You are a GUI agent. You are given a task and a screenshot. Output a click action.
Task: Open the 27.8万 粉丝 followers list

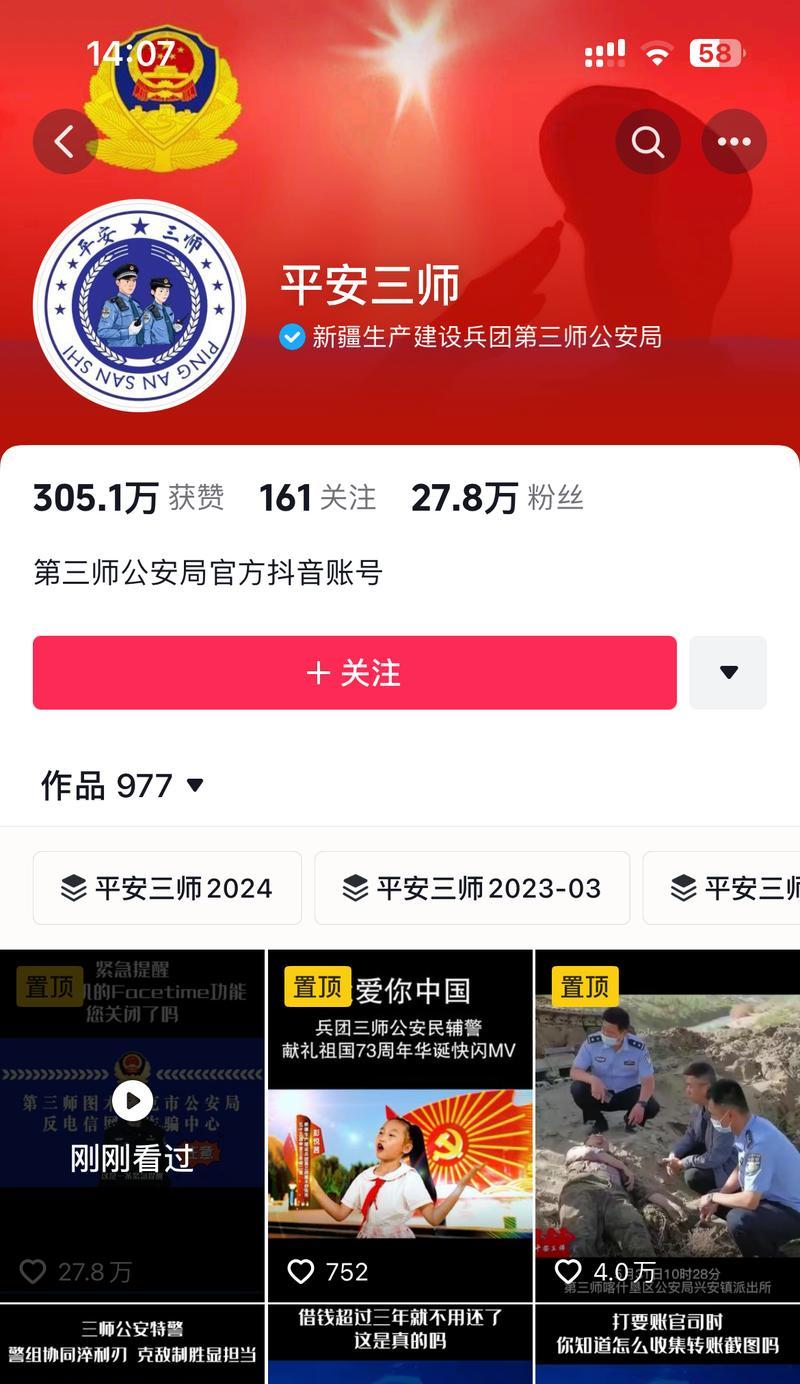(497, 498)
